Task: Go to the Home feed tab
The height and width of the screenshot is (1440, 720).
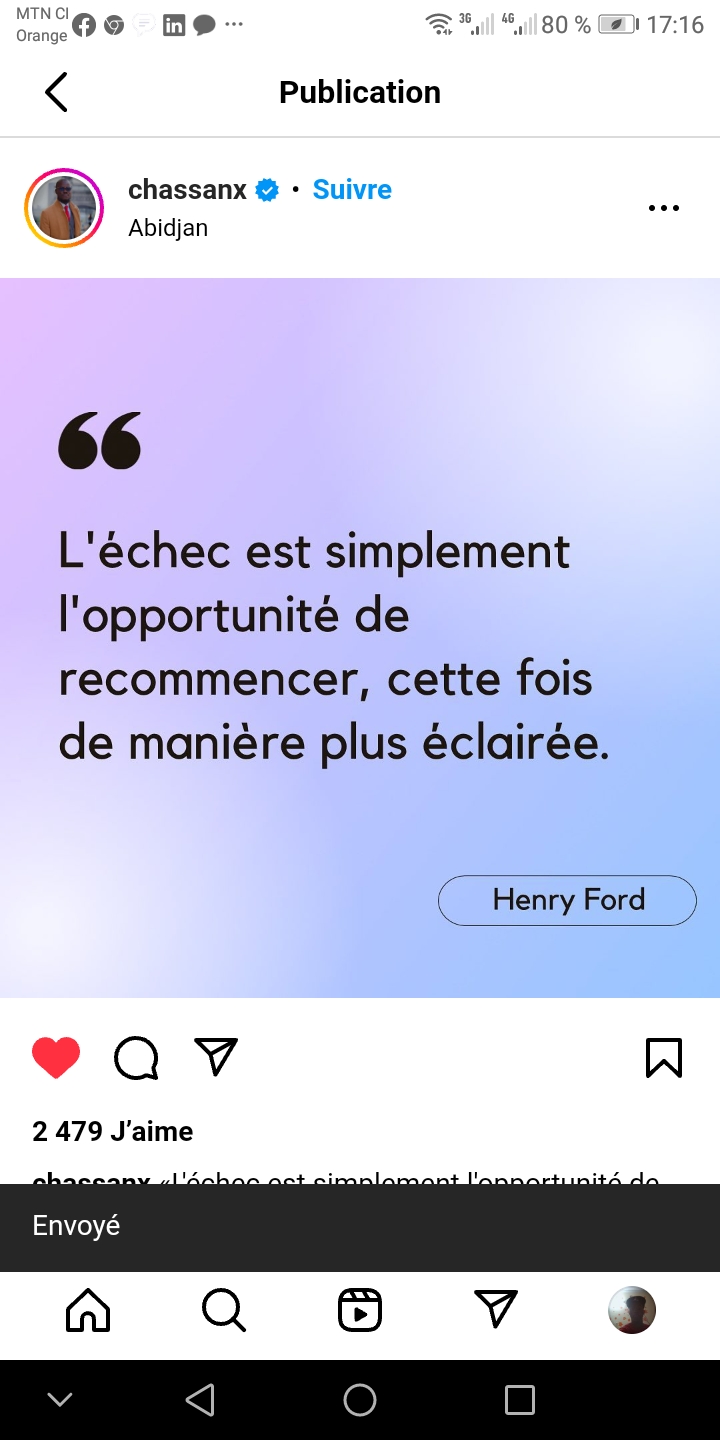Action: (88, 1310)
